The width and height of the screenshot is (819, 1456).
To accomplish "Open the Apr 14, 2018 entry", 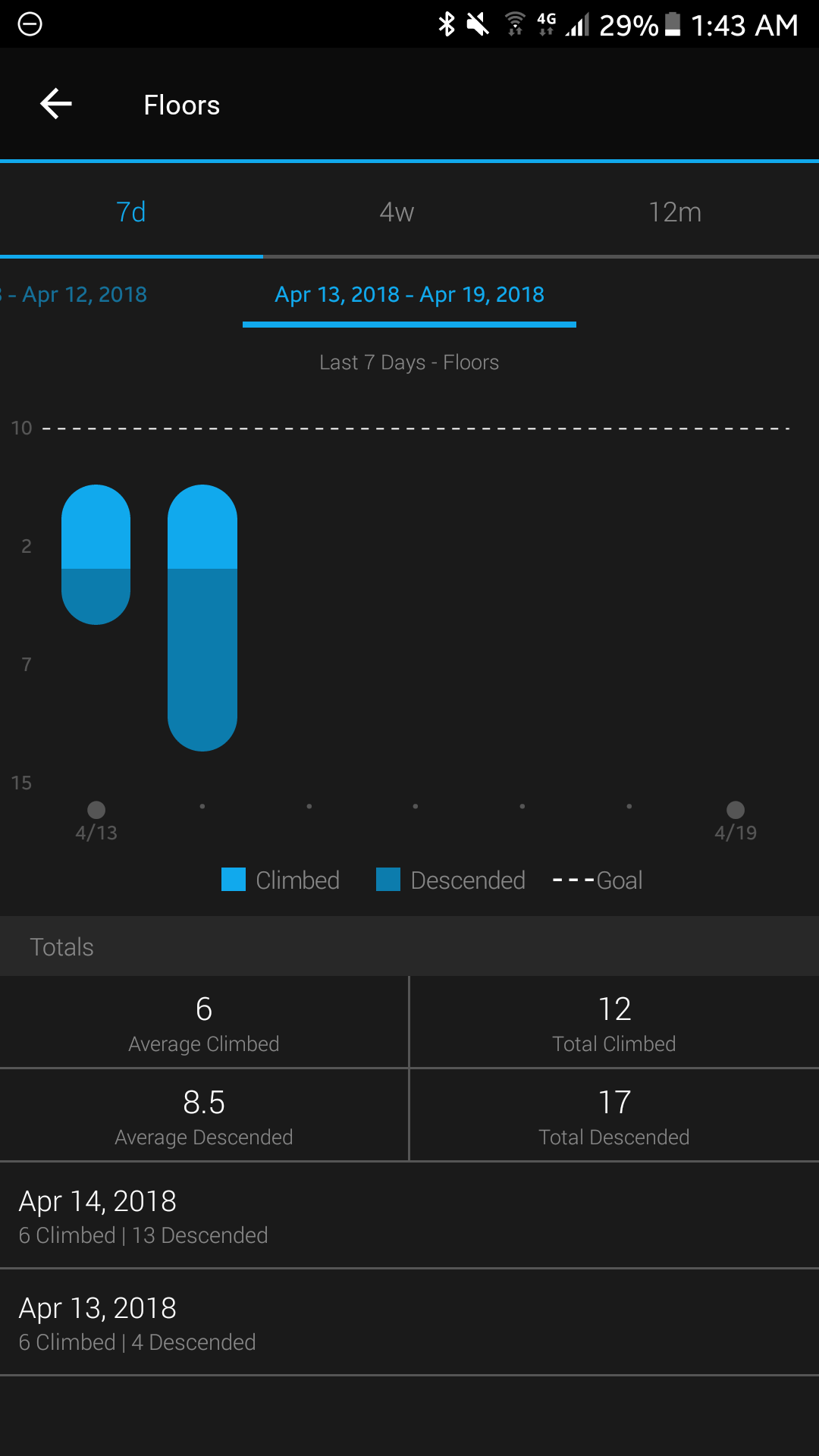I will (x=409, y=1215).
